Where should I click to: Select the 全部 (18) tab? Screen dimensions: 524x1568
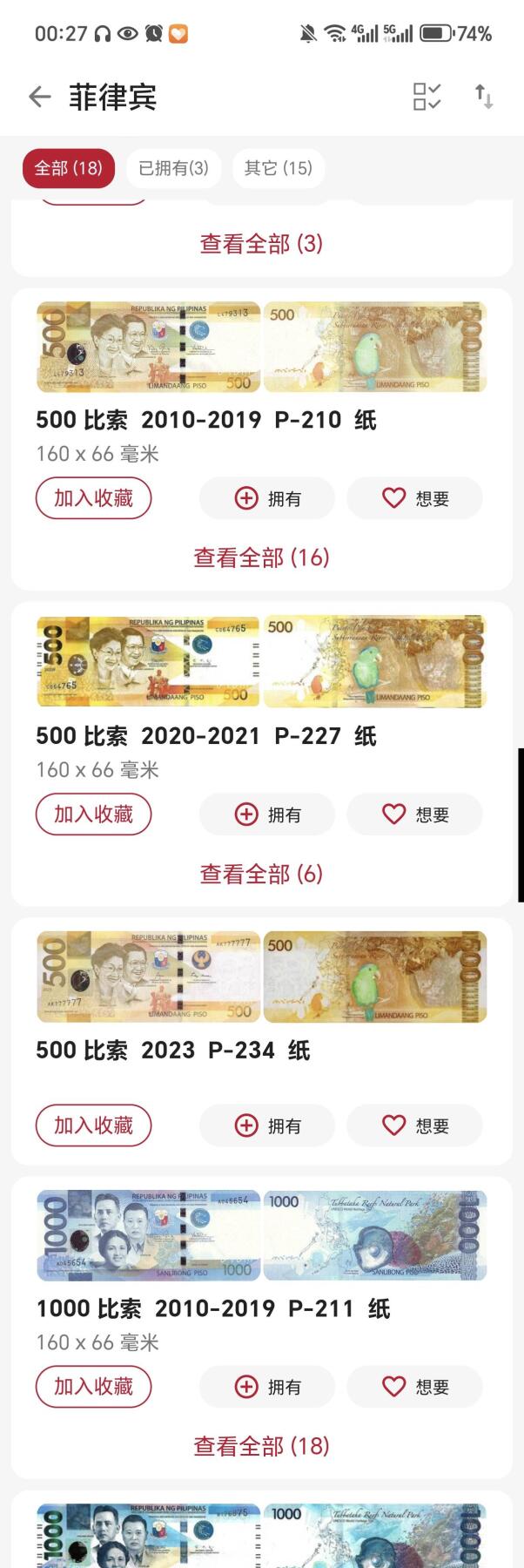68,168
